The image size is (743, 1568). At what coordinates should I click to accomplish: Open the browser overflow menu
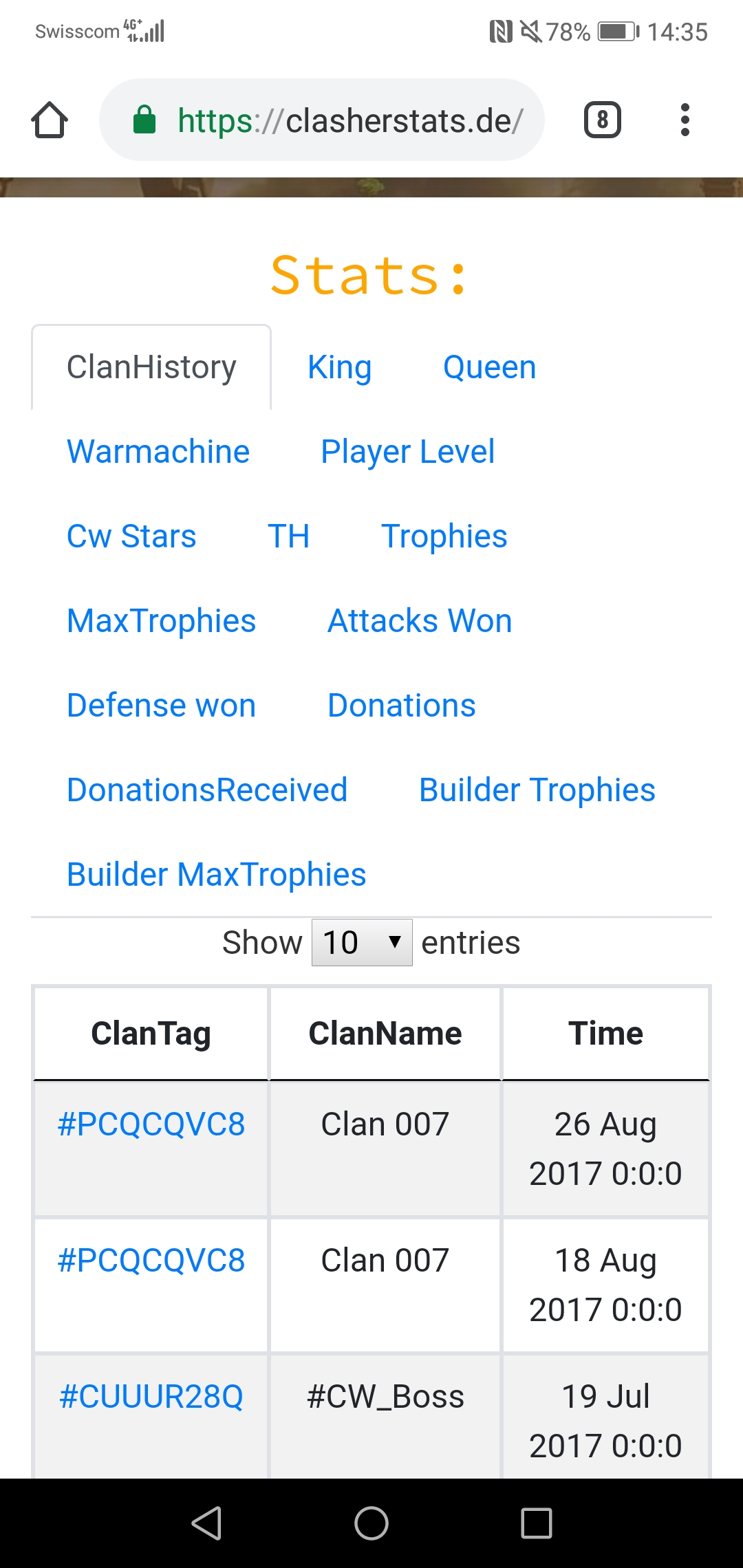685,120
